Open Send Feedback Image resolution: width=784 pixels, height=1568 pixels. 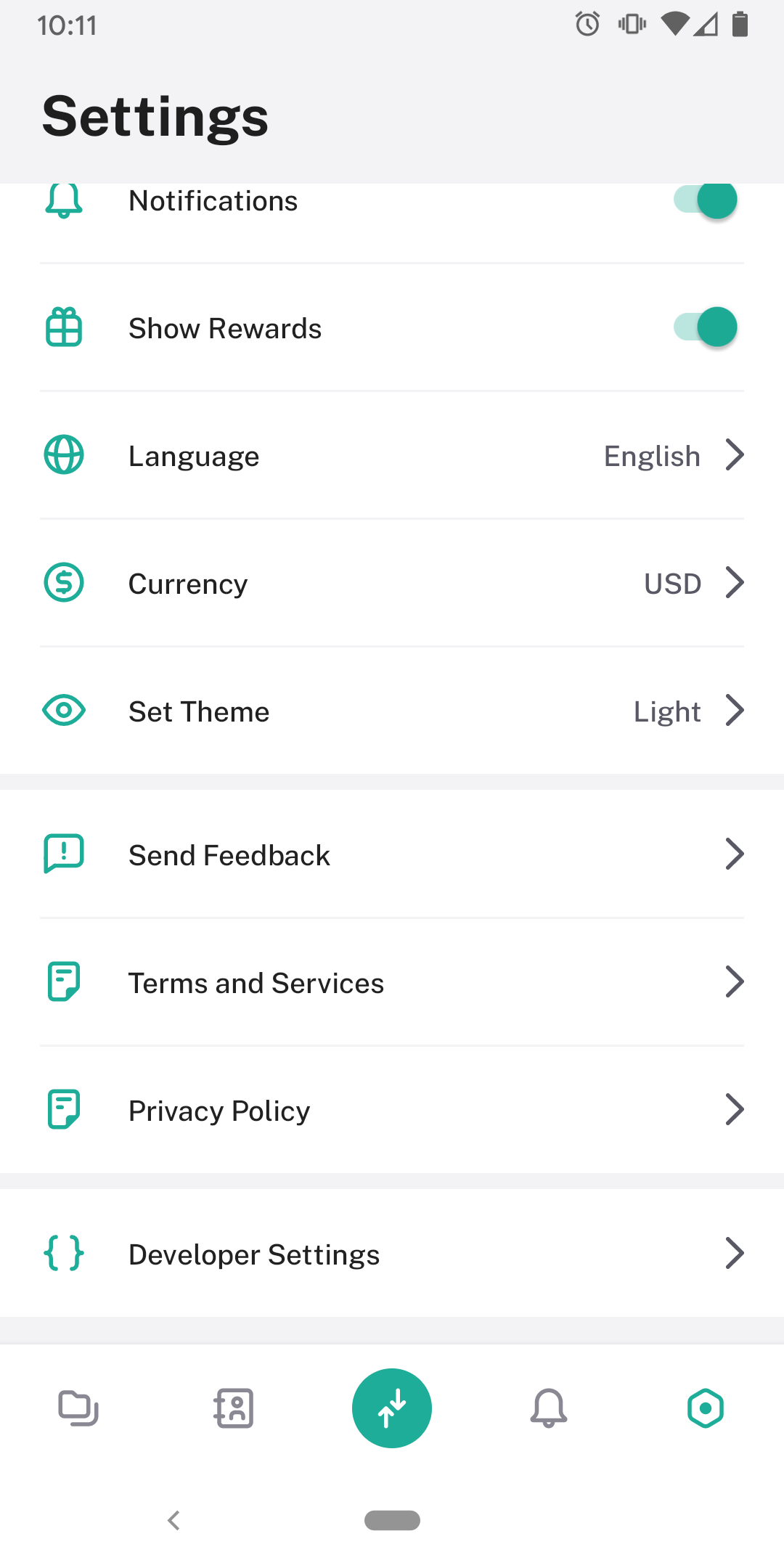click(392, 855)
